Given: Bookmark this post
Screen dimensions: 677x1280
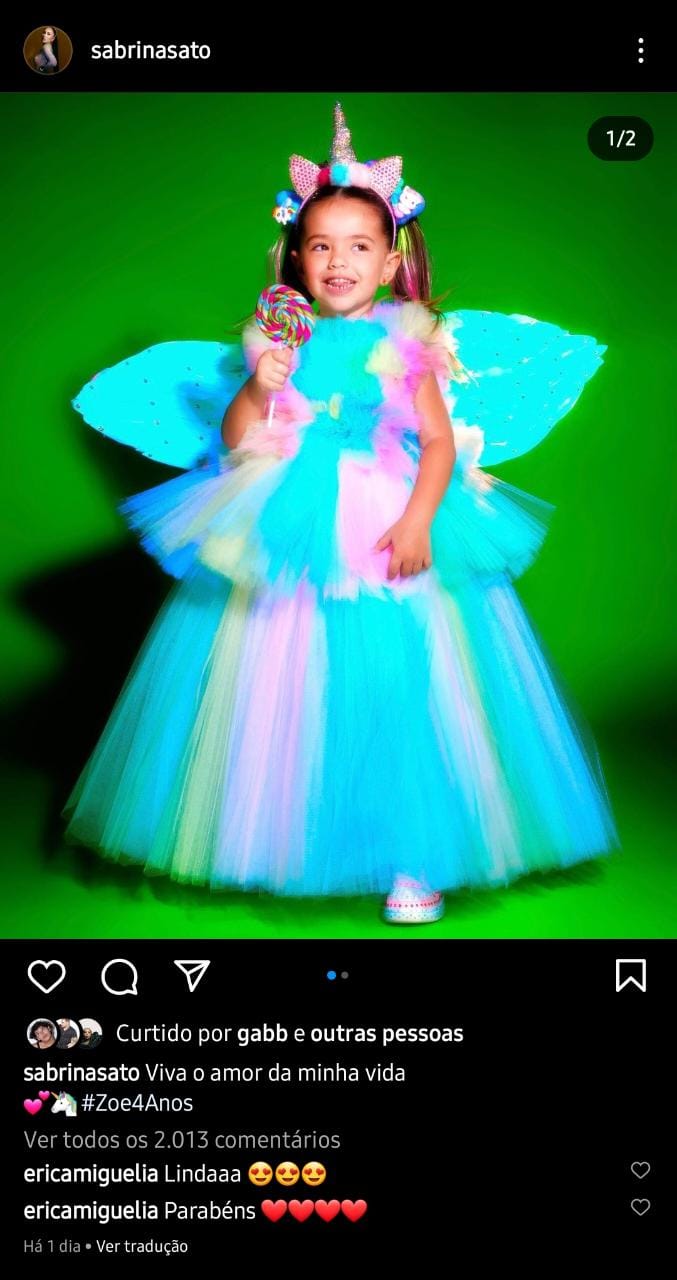Looking at the screenshot, I should pos(630,975).
